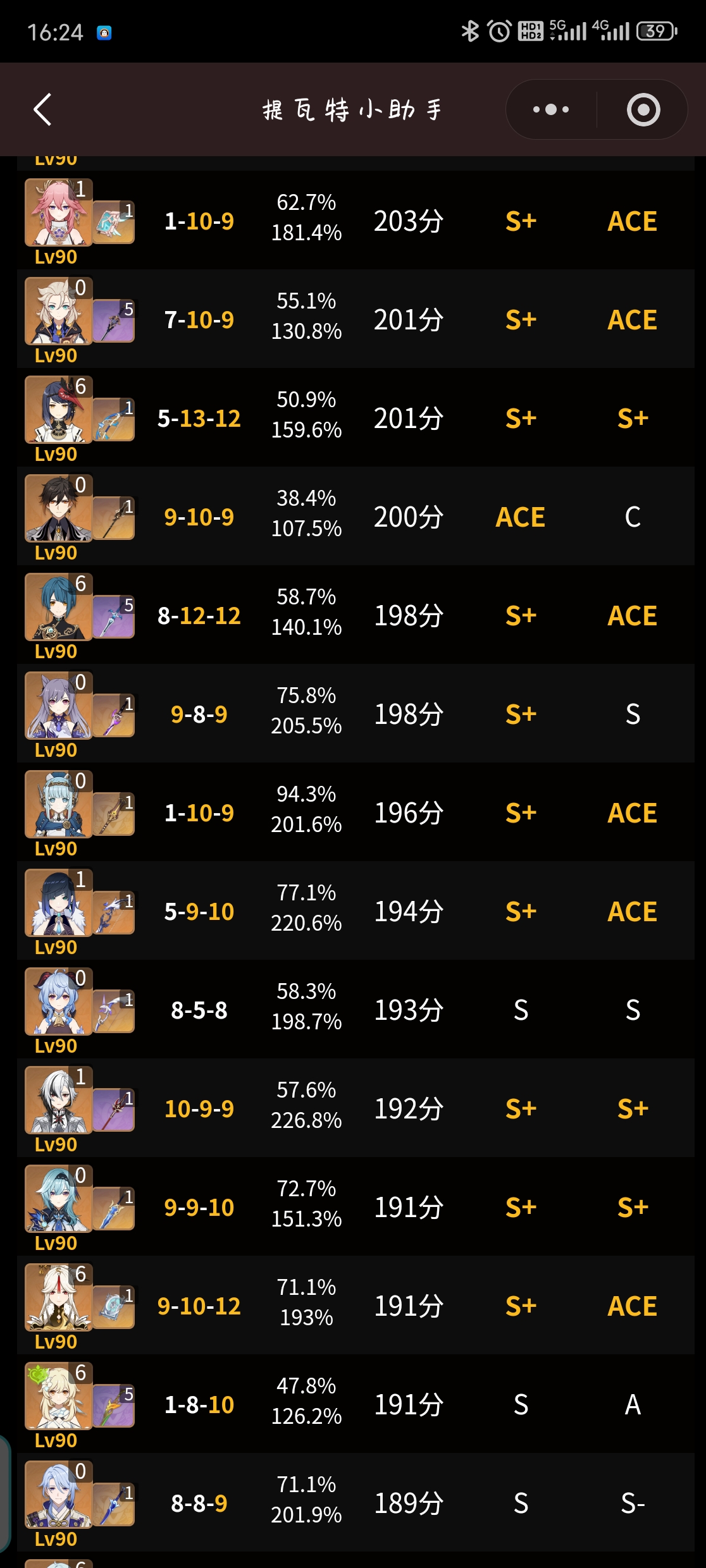Open the mini program three-dot menu

551,109
